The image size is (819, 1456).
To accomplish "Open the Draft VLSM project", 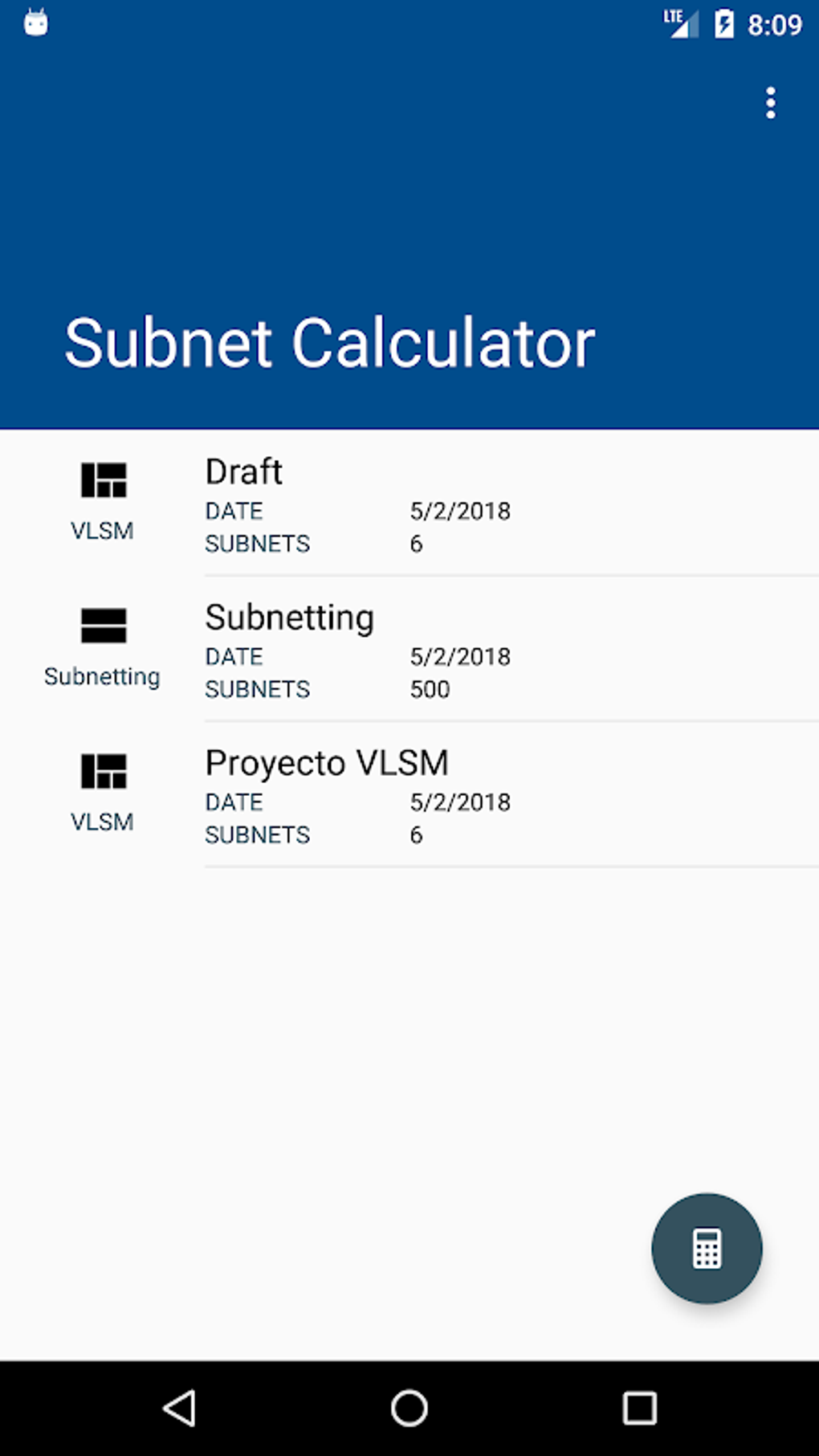I will click(x=409, y=504).
